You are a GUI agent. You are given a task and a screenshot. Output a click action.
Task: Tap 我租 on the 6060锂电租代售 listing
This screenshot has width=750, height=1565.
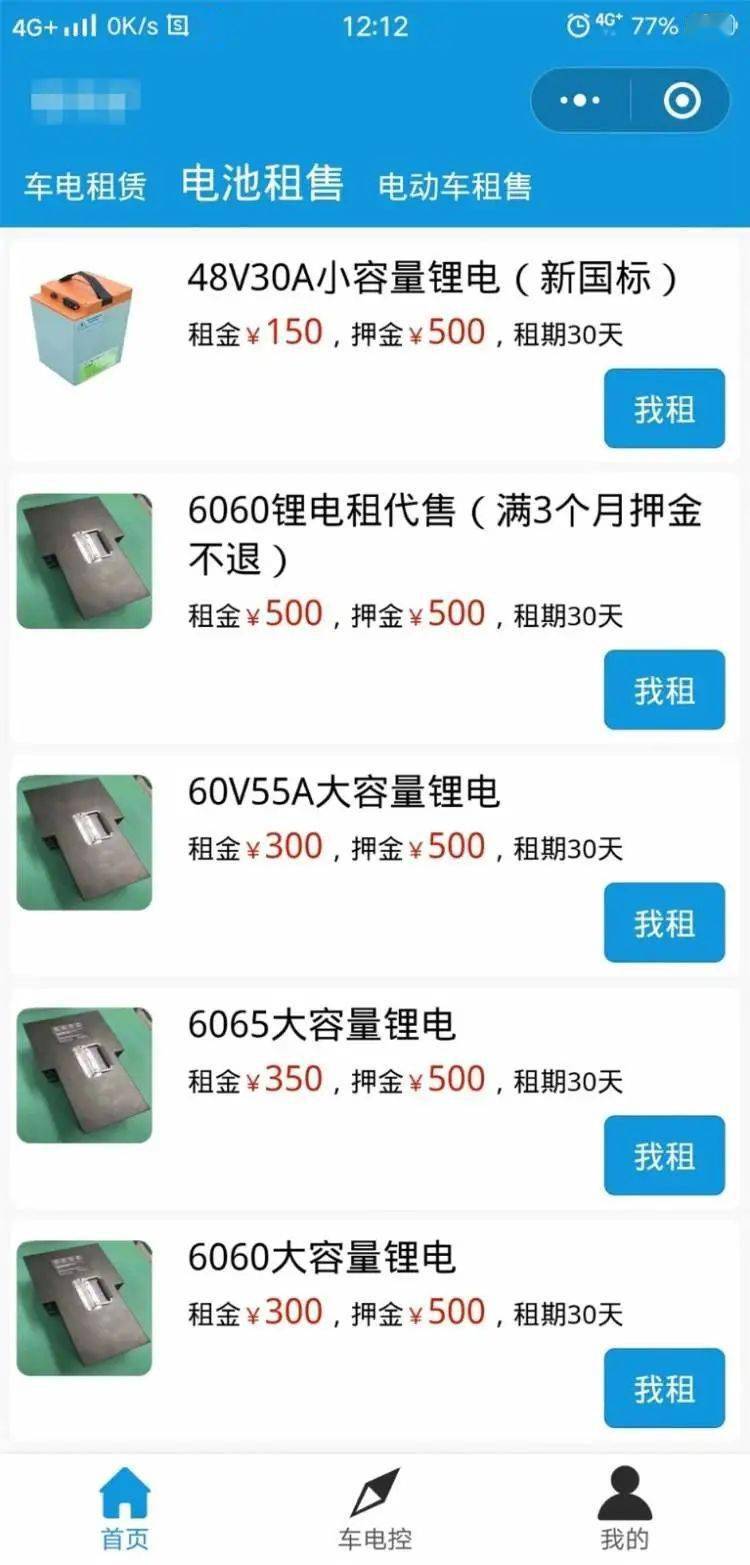[664, 691]
